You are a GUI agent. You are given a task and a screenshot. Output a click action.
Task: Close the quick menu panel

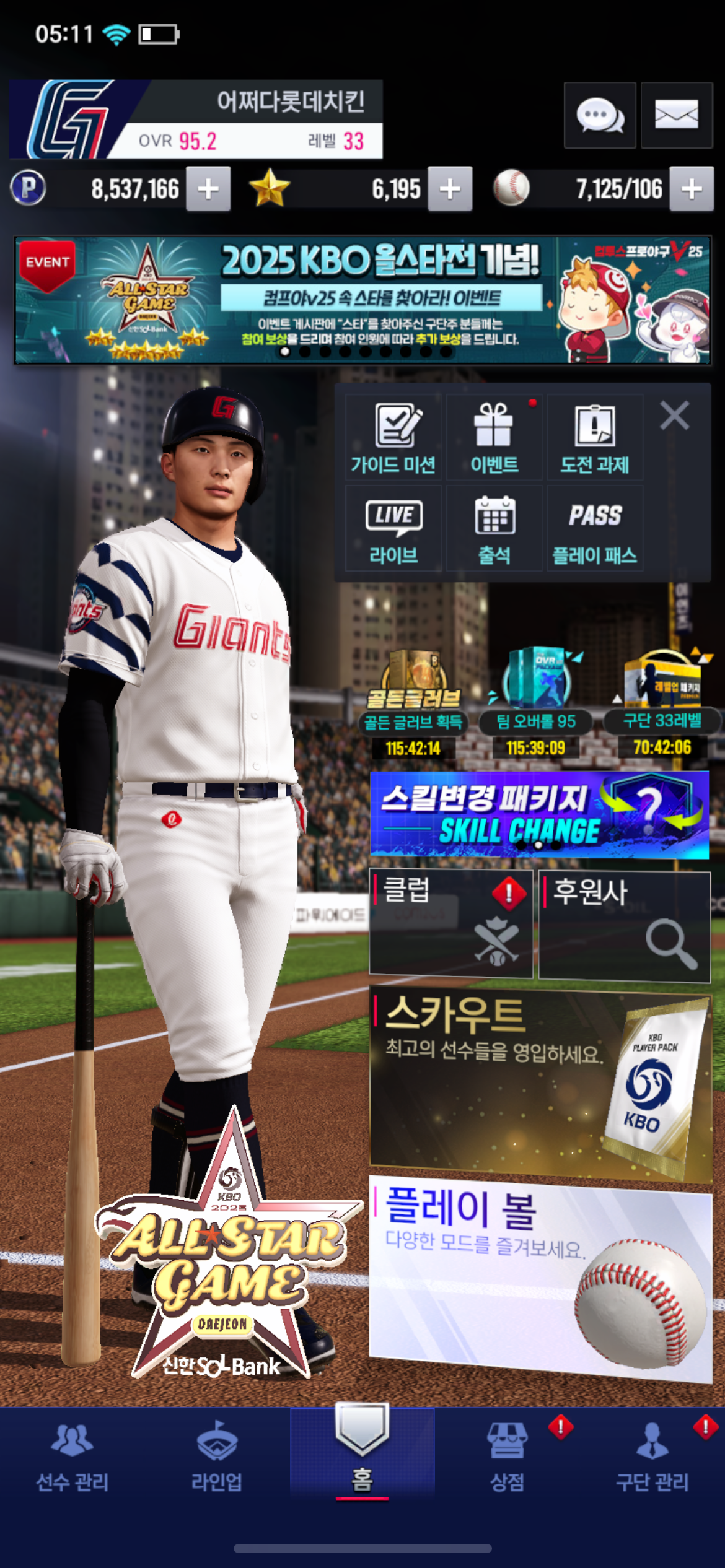coord(674,416)
